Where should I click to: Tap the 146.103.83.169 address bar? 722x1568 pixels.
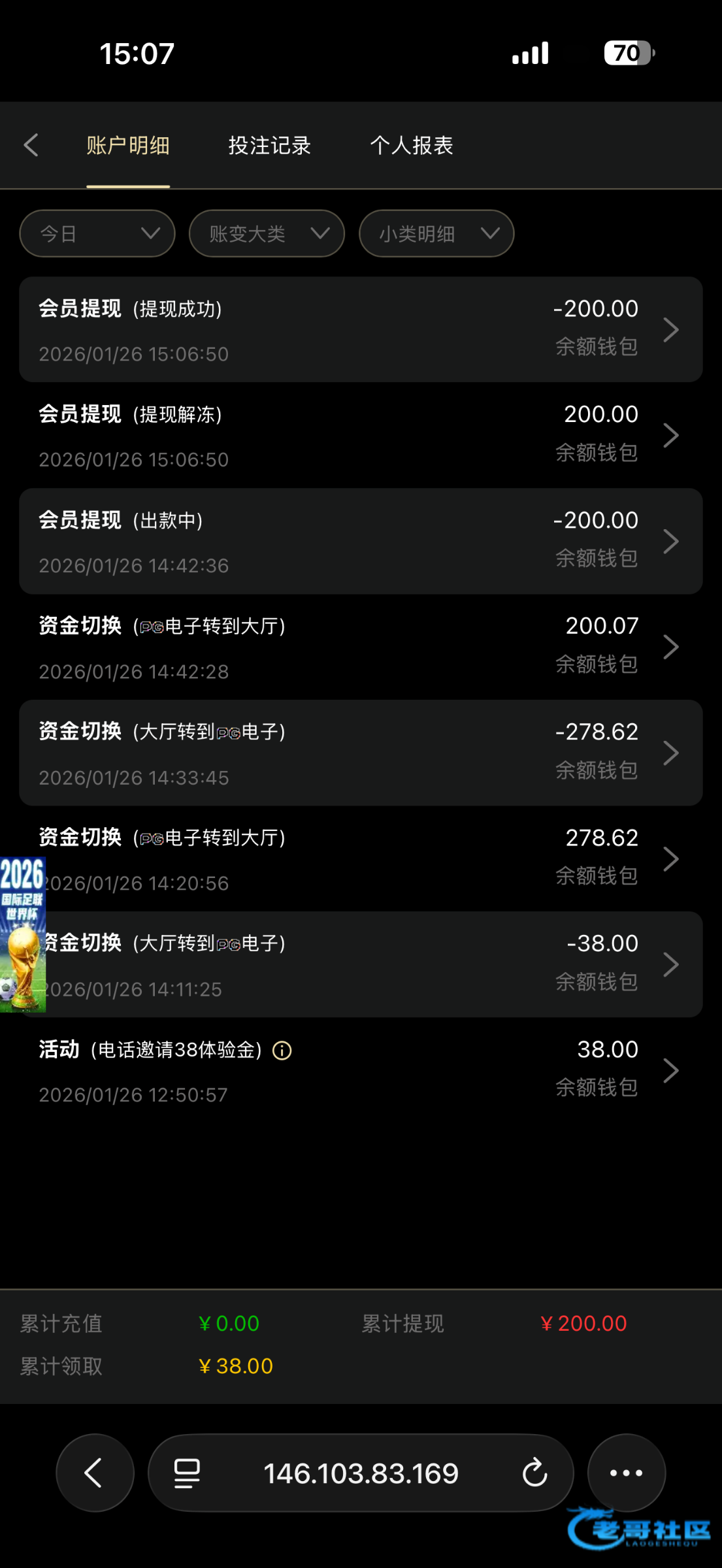pyautogui.click(x=361, y=1473)
